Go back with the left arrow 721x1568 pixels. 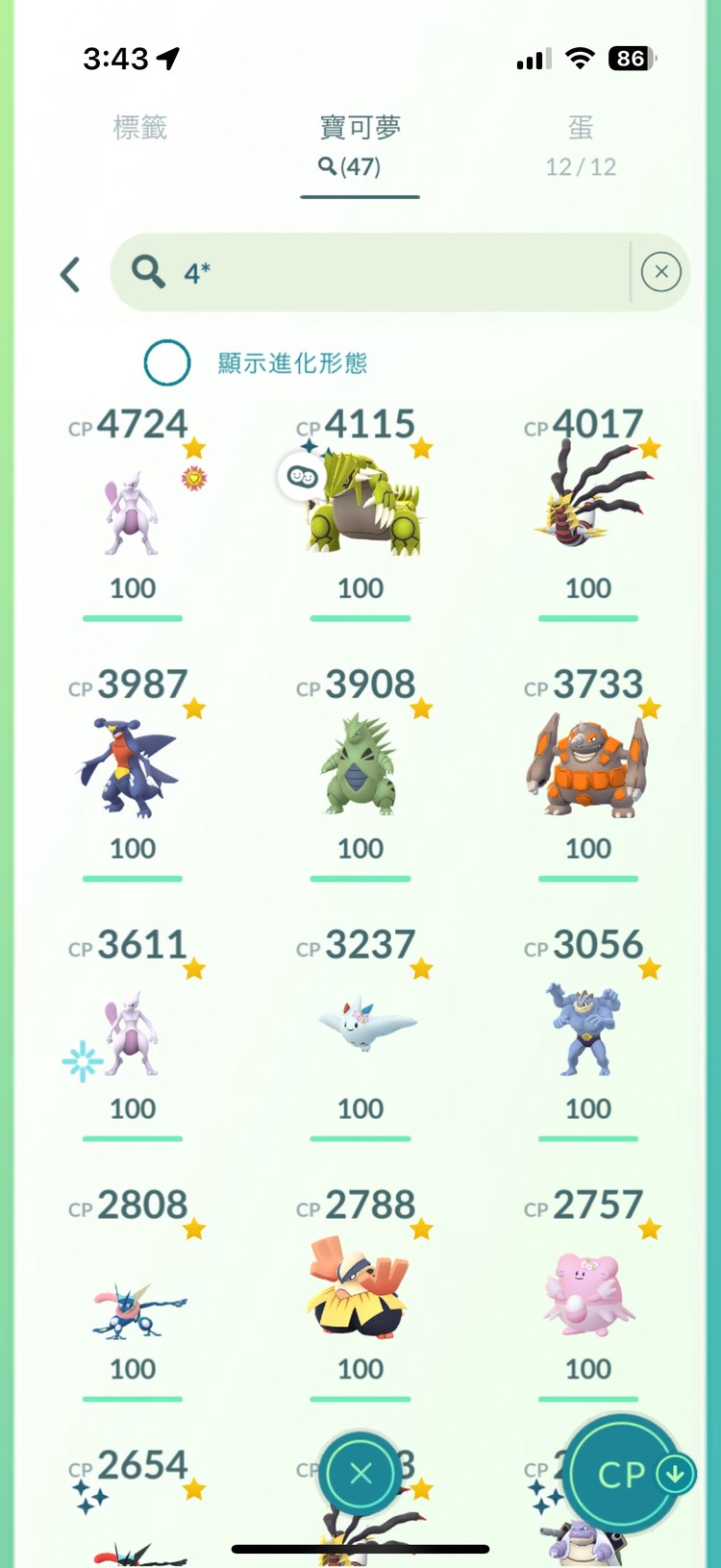click(x=70, y=274)
